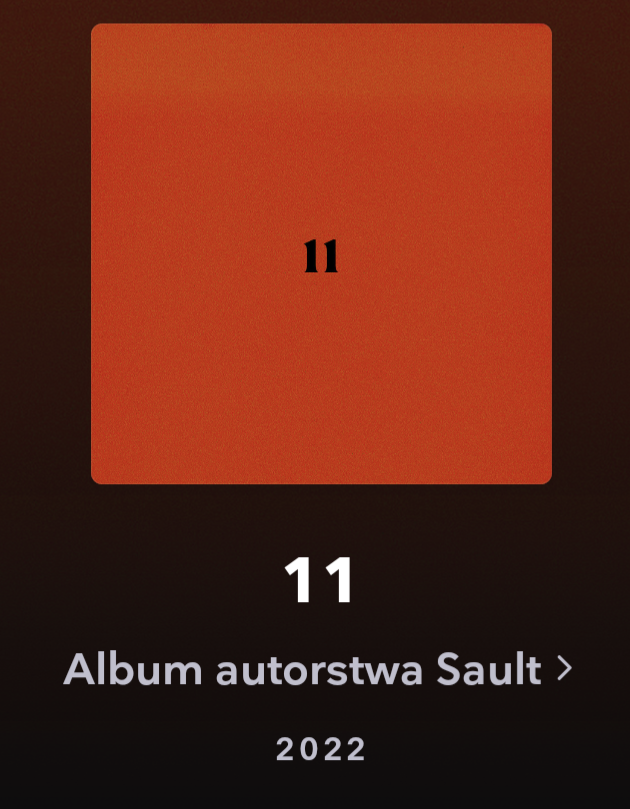
Task: Open the album by Sault link
Action: (x=318, y=669)
